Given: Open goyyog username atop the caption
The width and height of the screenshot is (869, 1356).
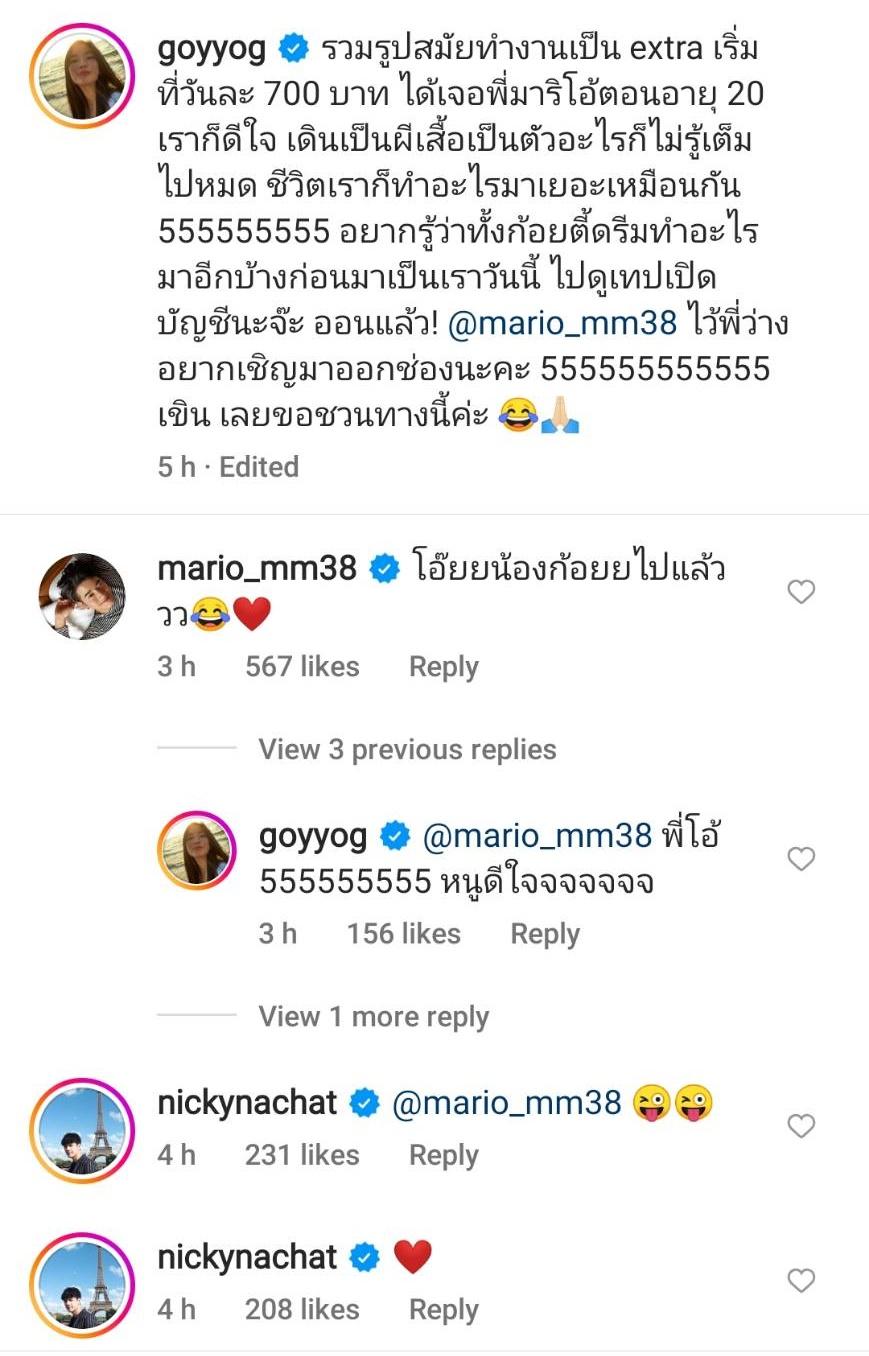Looking at the screenshot, I should click(x=213, y=49).
